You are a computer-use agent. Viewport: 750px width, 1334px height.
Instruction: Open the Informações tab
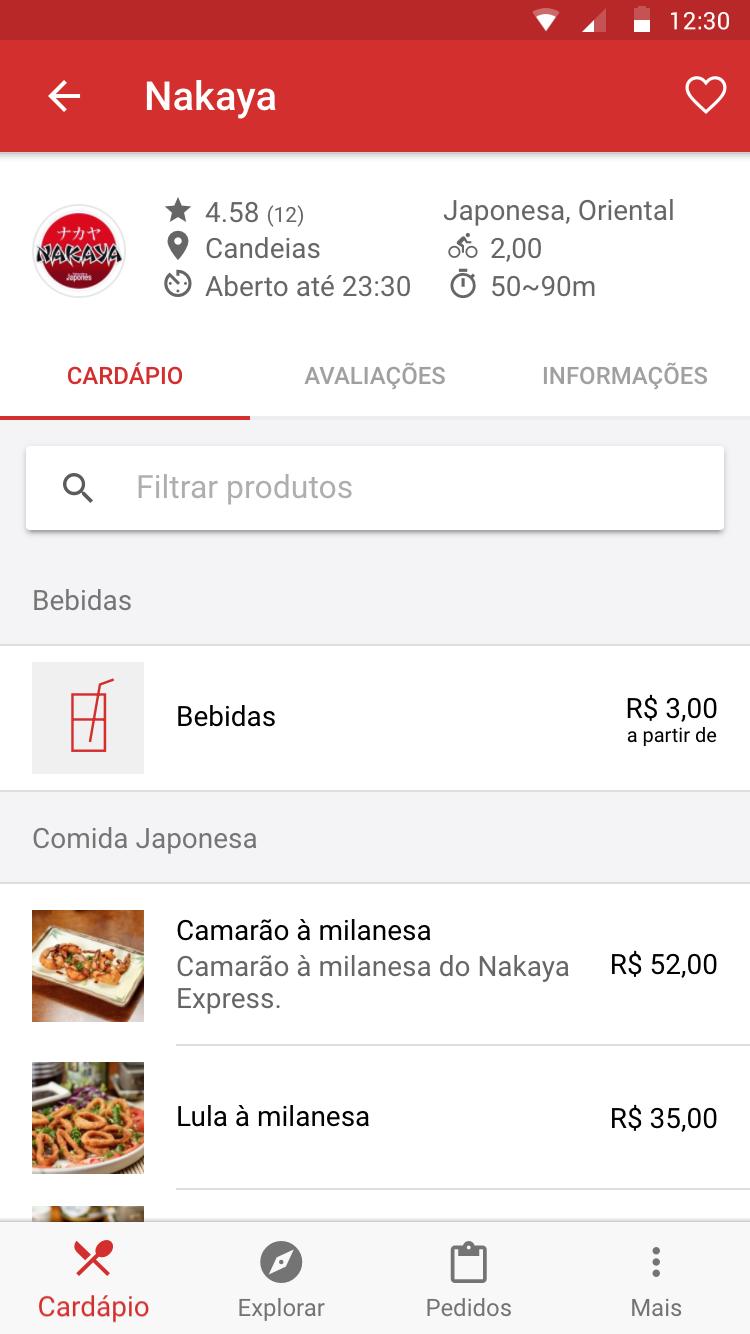[624, 375]
